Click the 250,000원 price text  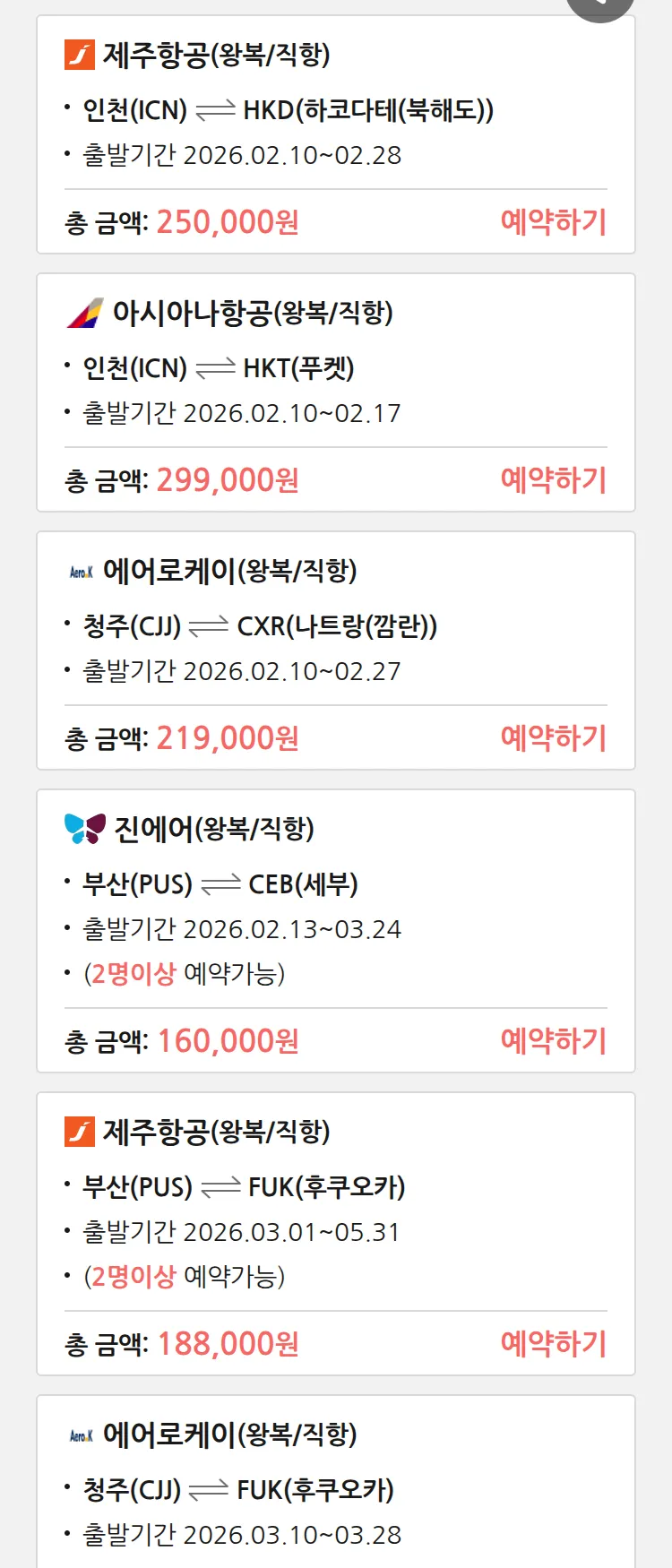231,221
